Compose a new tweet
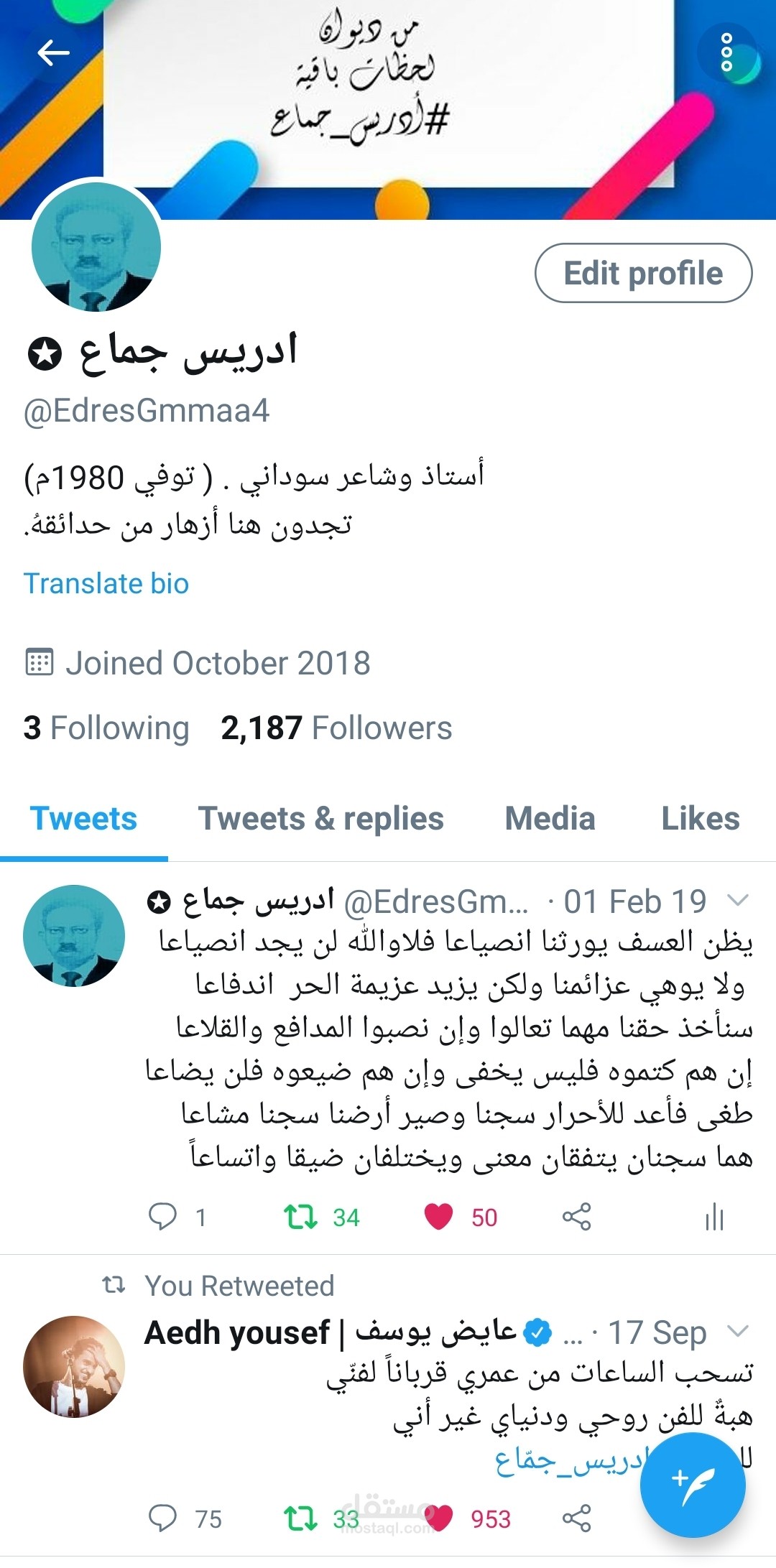Viewport: 776px width, 1568px height. (693, 1485)
